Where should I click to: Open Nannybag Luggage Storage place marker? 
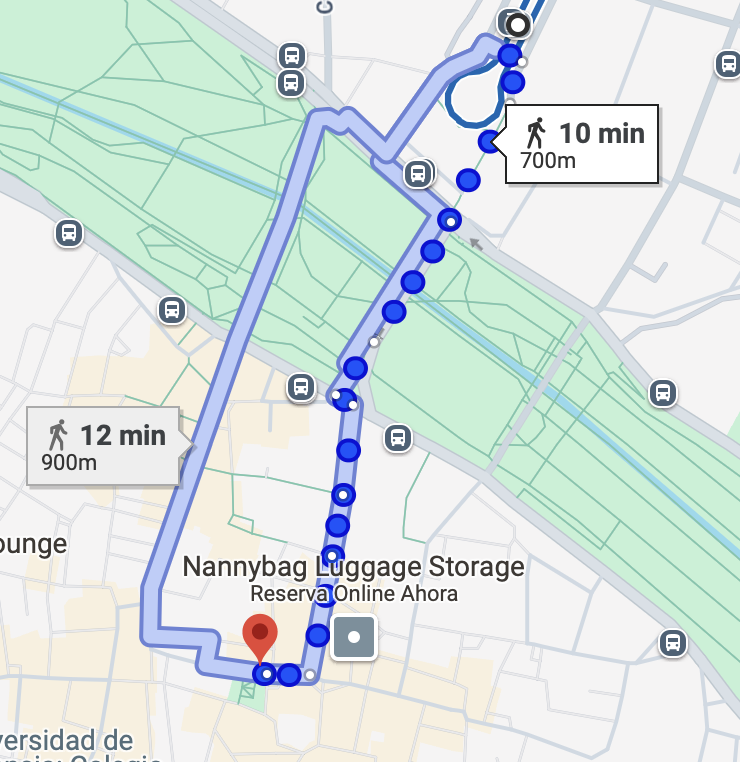coord(354,637)
